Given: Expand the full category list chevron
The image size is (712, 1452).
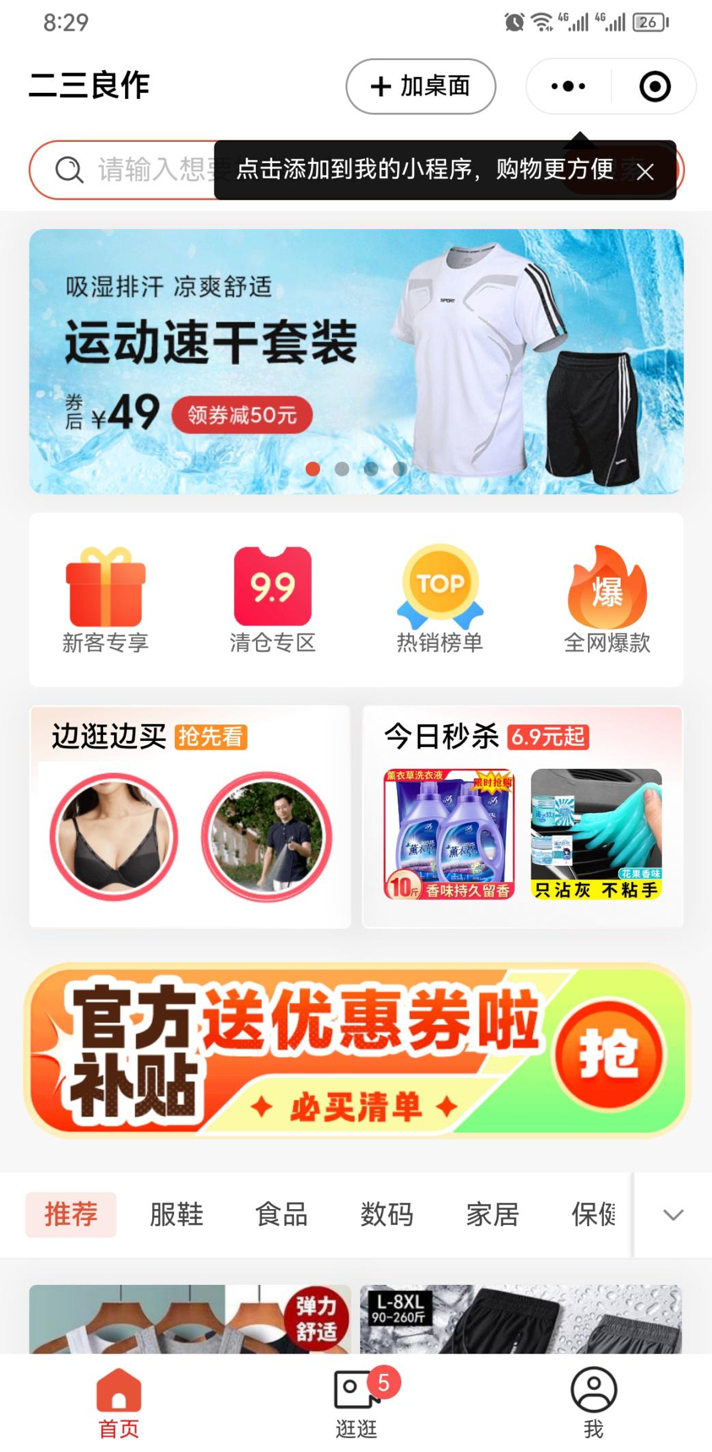Looking at the screenshot, I should (x=673, y=1215).
